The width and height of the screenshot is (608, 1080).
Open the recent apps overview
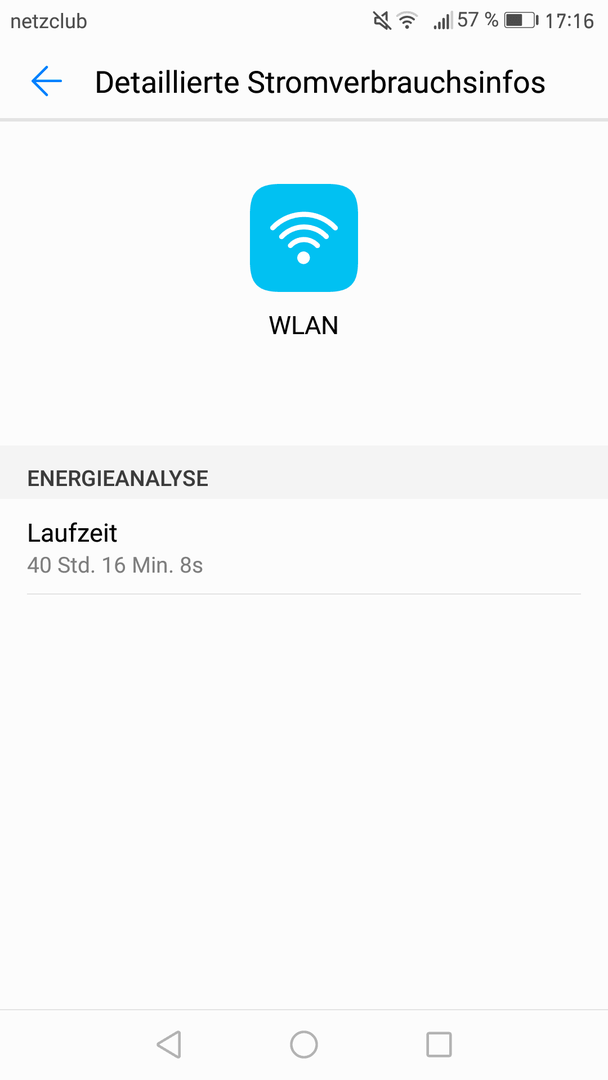pos(439,1044)
